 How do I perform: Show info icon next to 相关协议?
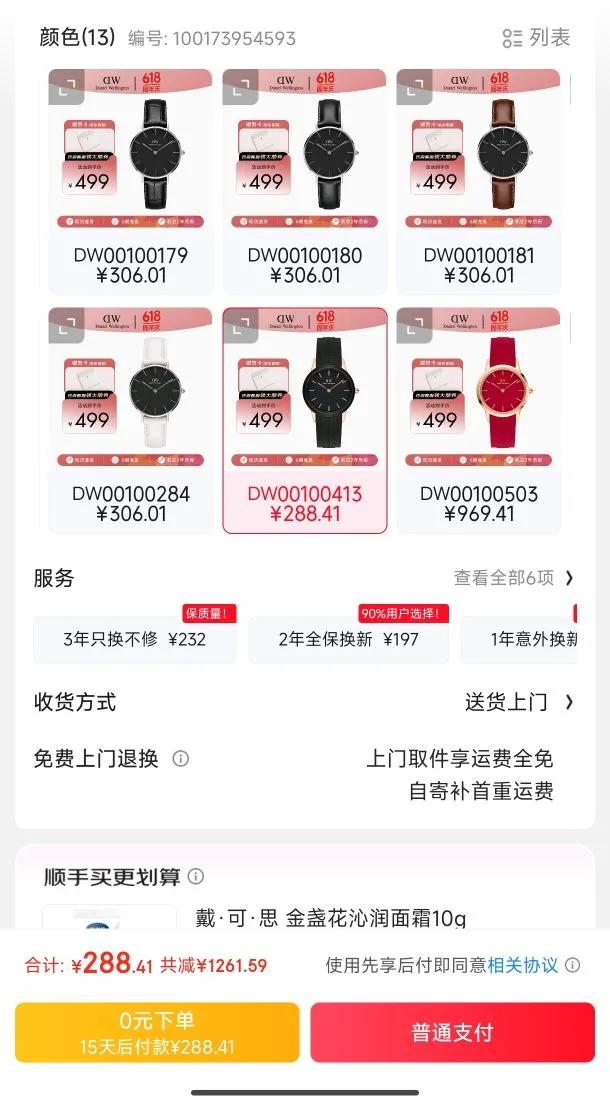coord(572,965)
